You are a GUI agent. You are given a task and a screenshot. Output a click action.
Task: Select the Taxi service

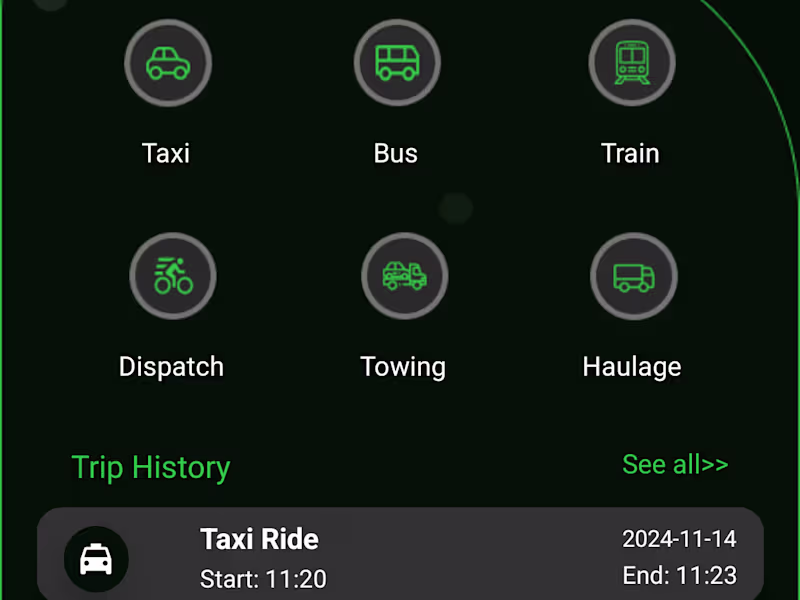point(167,63)
